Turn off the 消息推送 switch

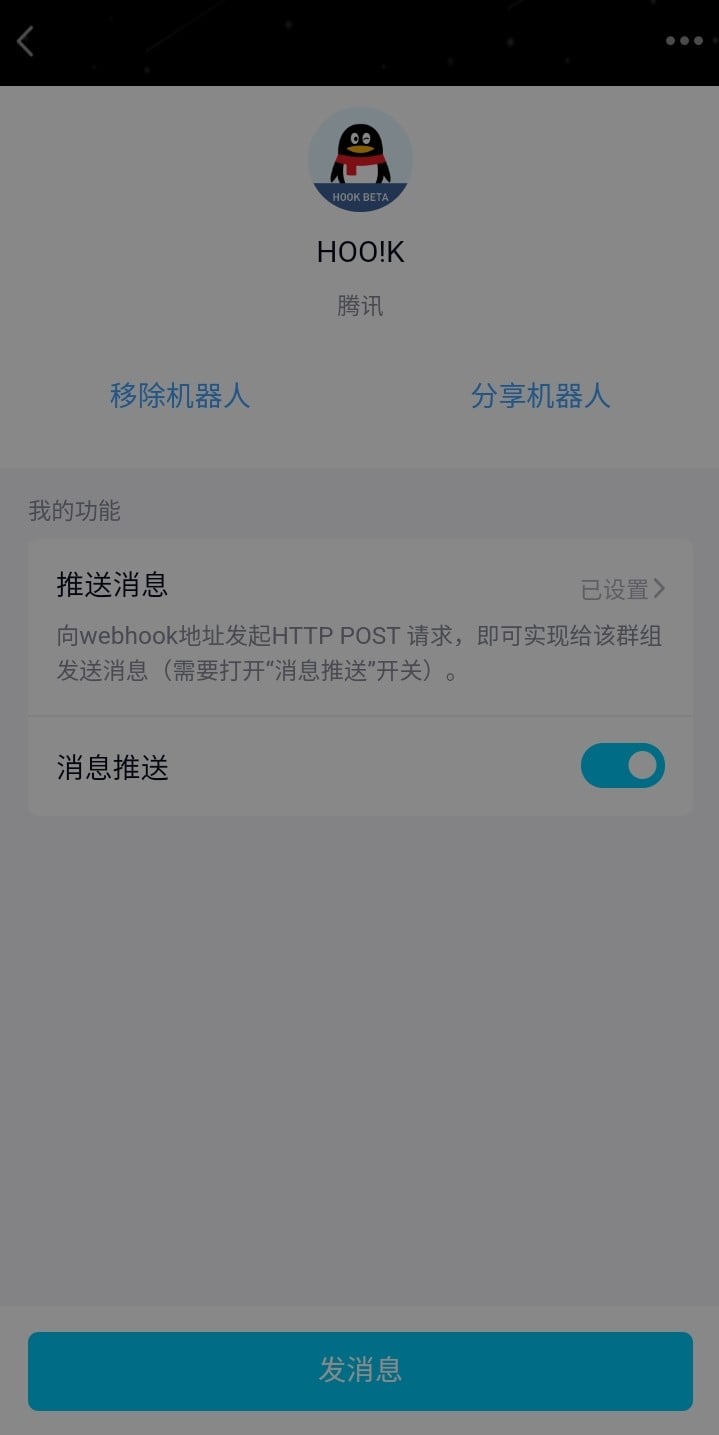click(622, 766)
